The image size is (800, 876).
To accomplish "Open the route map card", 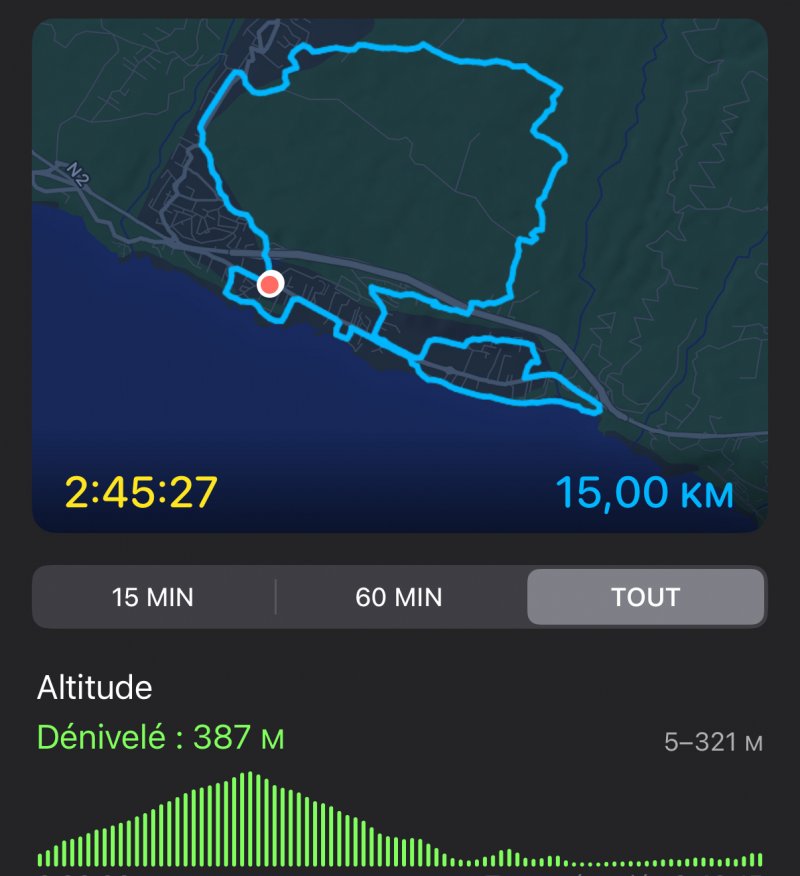I will pyautogui.click(x=400, y=275).
